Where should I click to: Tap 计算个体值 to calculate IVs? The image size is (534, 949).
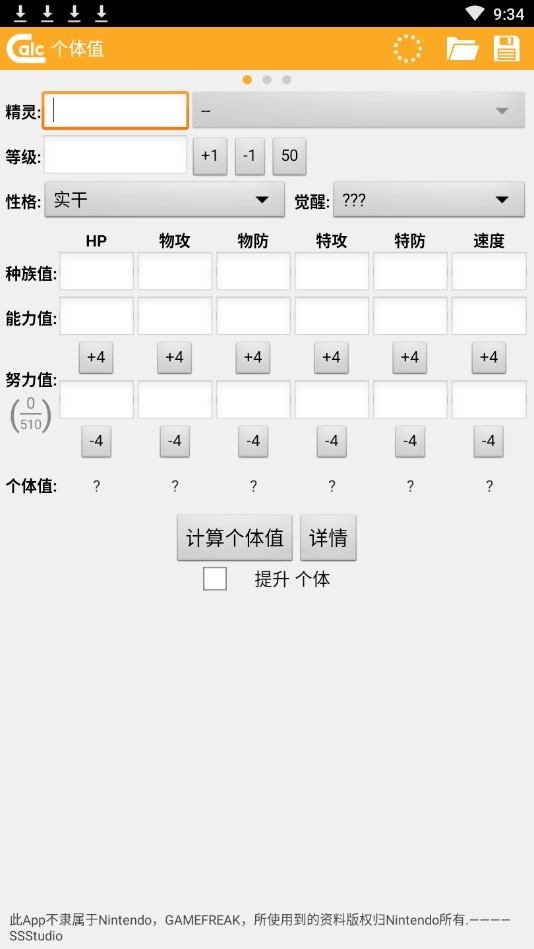(234, 537)
